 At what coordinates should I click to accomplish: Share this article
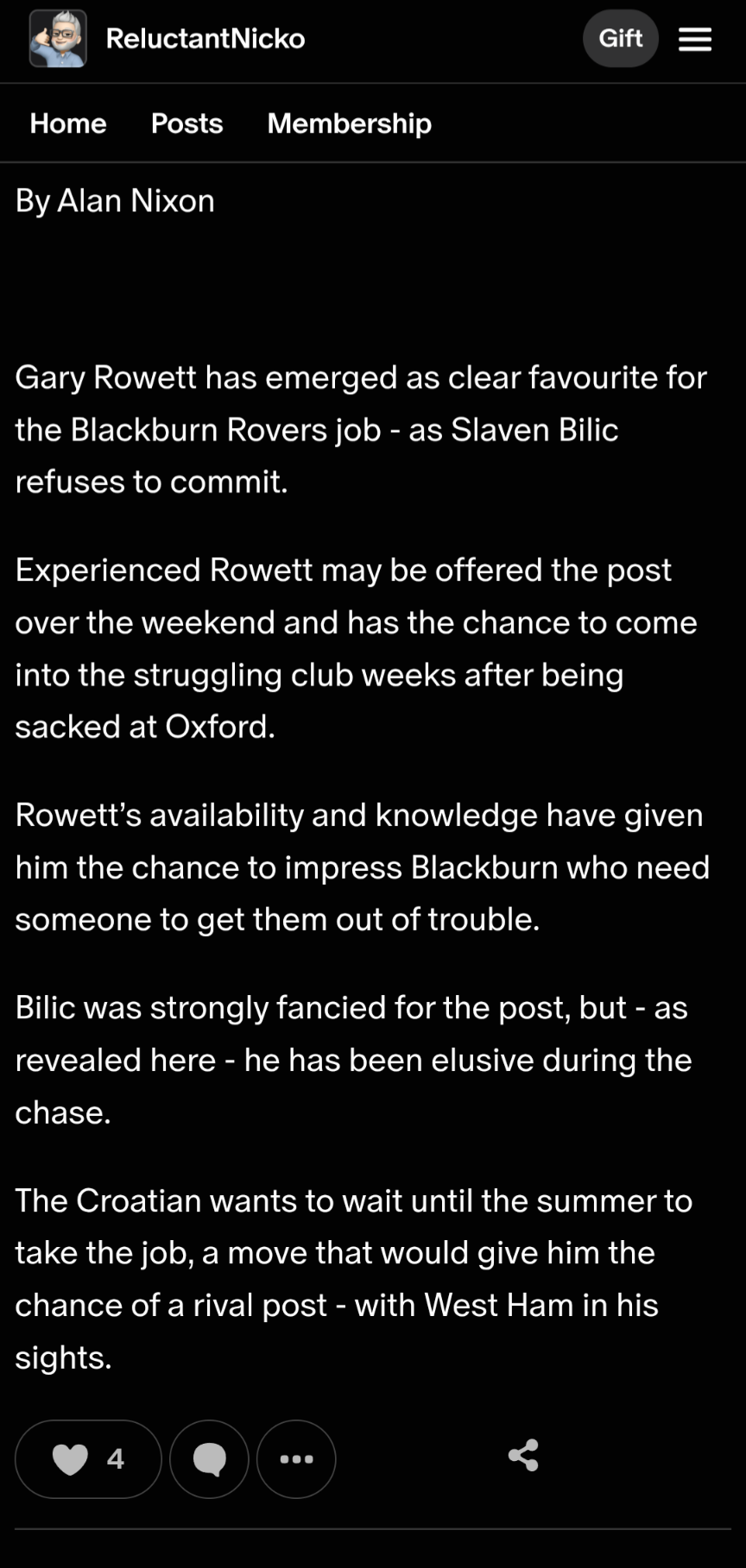coord(523,1456)
